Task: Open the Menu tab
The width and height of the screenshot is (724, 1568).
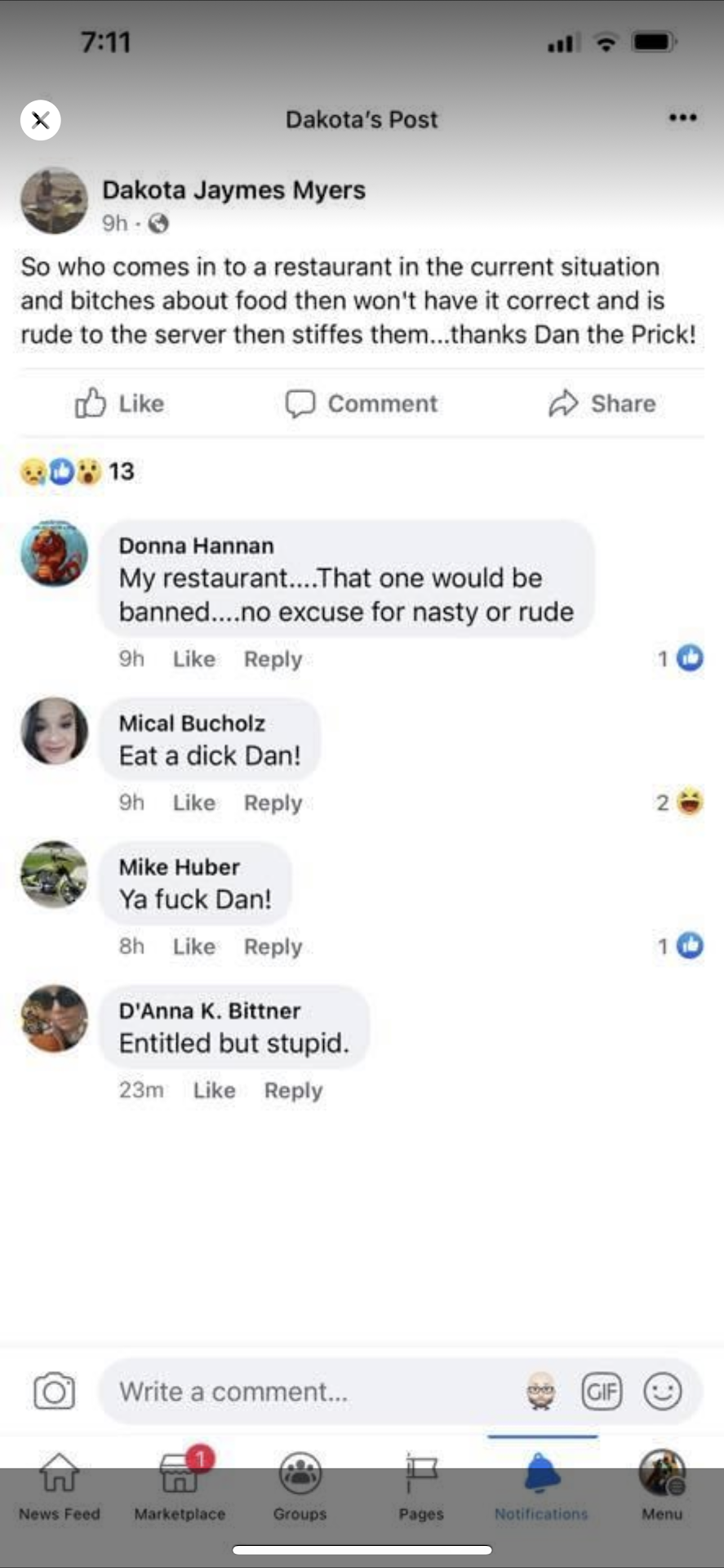Action: [661, 1486]
